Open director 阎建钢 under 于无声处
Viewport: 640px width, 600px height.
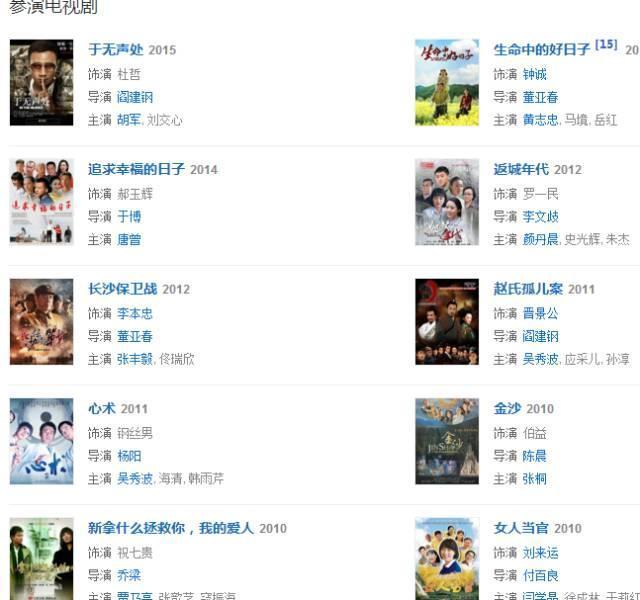tap(135, 97)
